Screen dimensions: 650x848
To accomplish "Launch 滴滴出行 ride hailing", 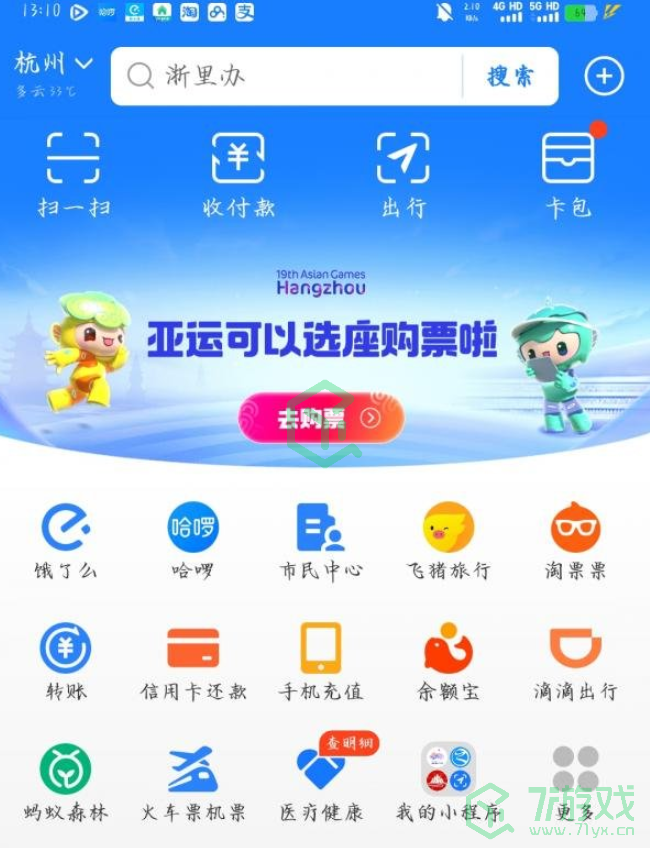I will [575, 661].
